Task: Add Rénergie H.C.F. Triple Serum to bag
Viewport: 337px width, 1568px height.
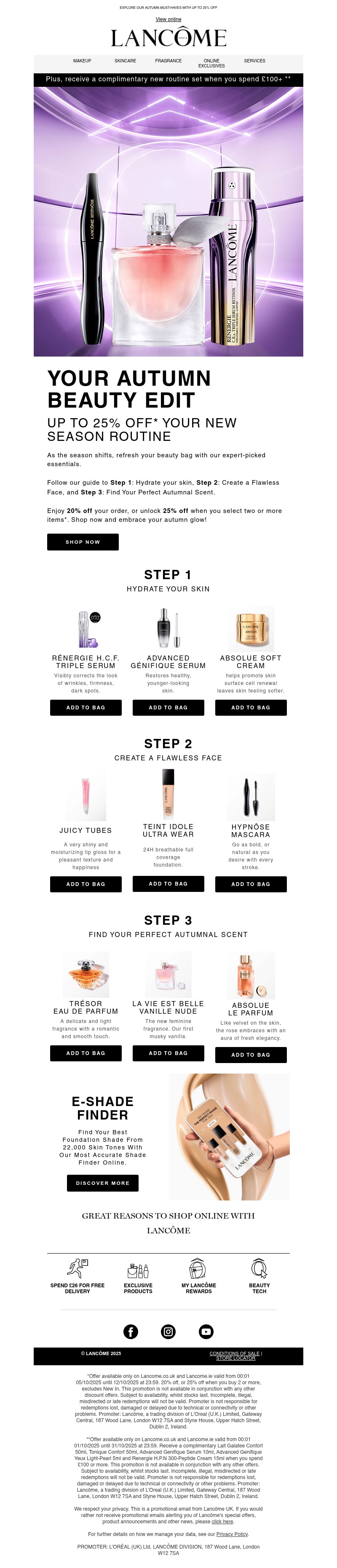Action: (x=86, y=707)
